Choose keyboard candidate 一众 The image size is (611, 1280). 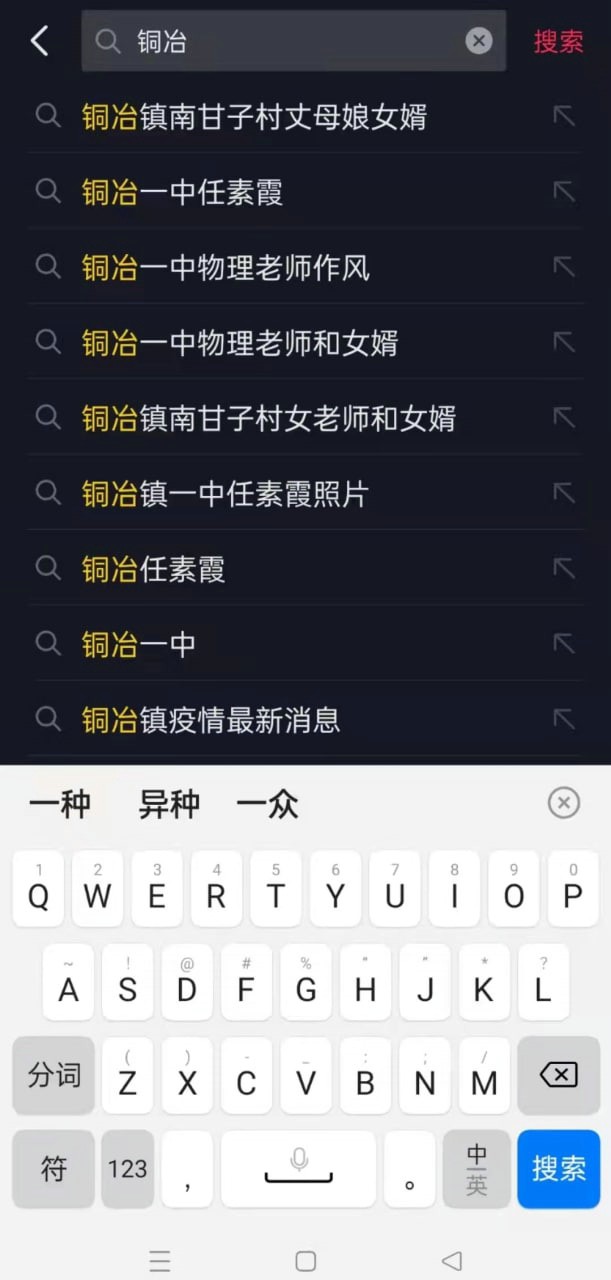click(x=267, y=804)
